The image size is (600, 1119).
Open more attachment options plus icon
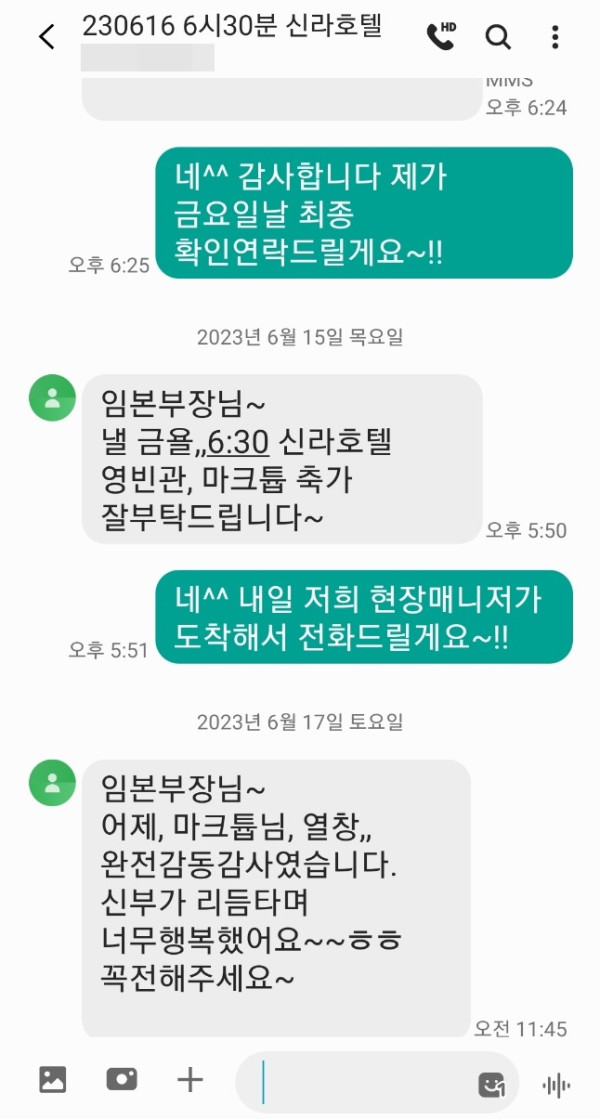click(x=190, y=1079)
